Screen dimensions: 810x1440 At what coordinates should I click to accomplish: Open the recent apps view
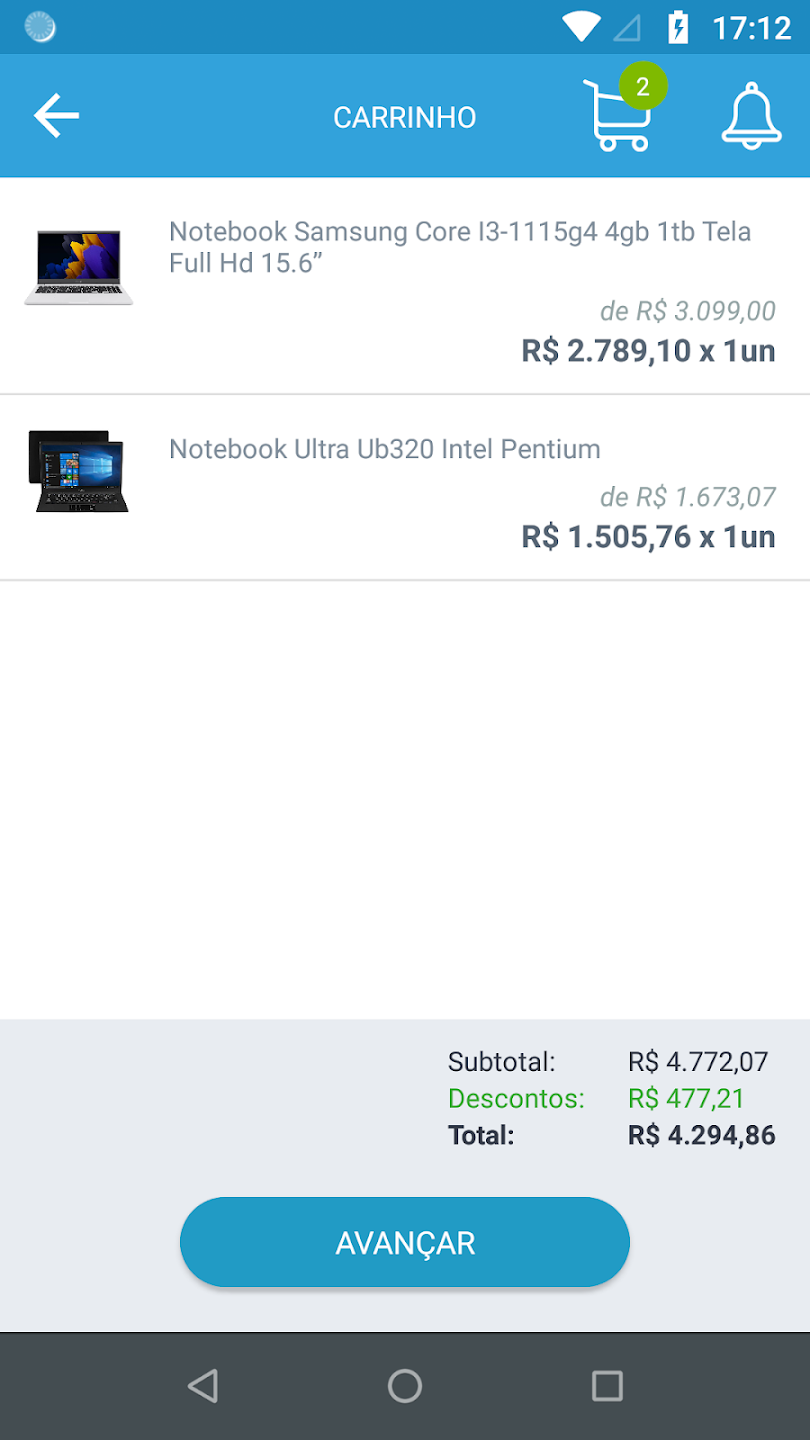(x=607, y=1386)
